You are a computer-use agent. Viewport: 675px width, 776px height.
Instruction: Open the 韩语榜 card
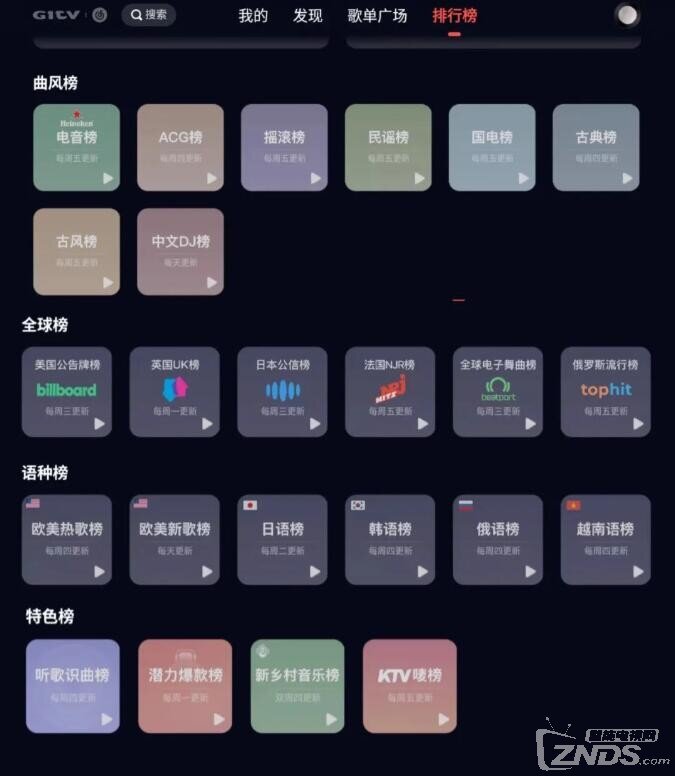coord(390,539)
